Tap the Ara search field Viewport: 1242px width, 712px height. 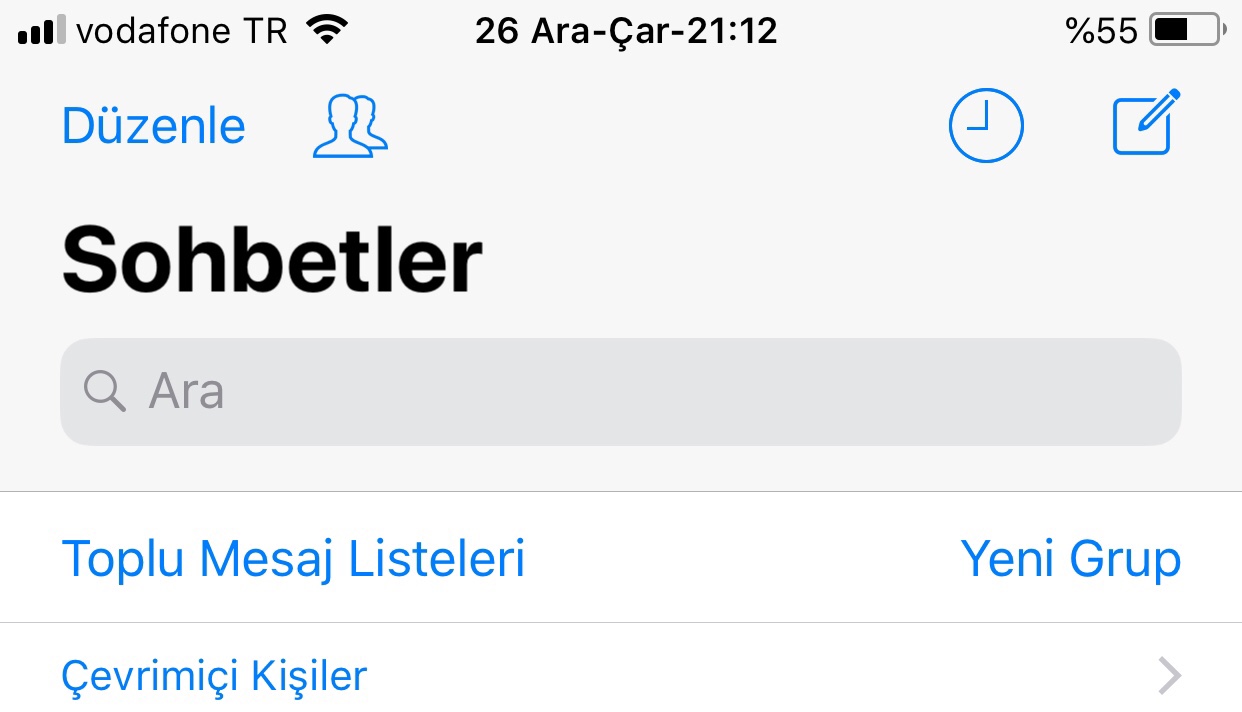click(x=620, y=392)
